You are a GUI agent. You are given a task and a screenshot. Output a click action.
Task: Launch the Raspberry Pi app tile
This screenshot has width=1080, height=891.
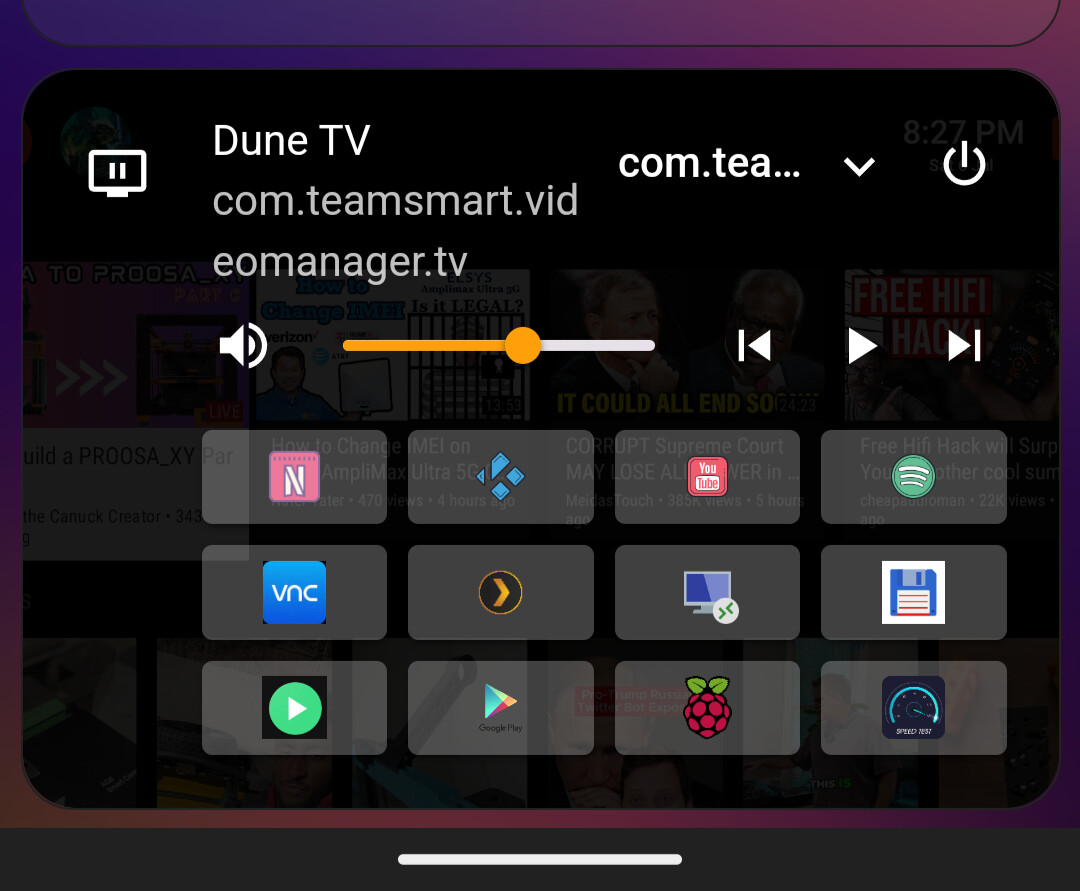click(707, 708)
